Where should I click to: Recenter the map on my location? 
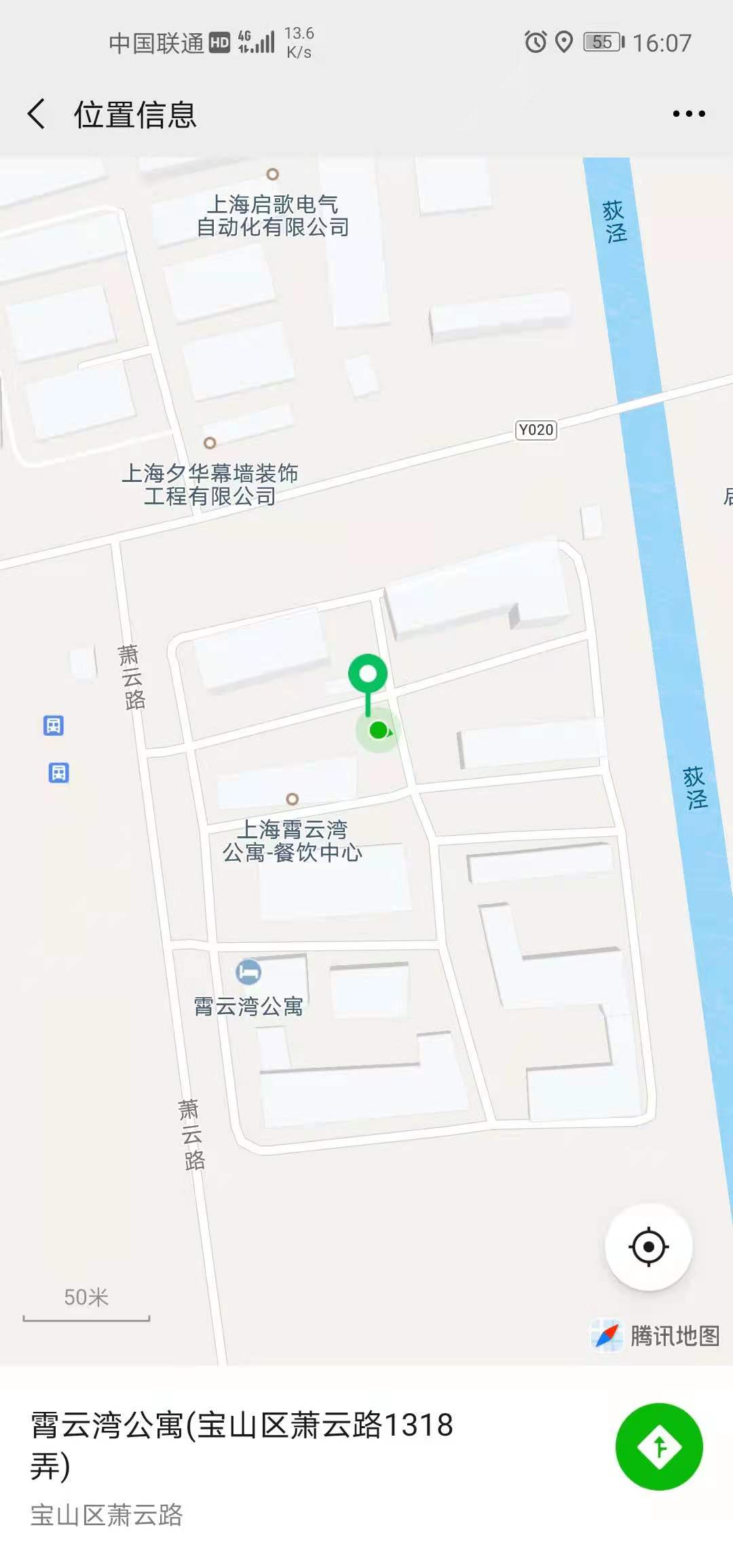(648, 1247)
